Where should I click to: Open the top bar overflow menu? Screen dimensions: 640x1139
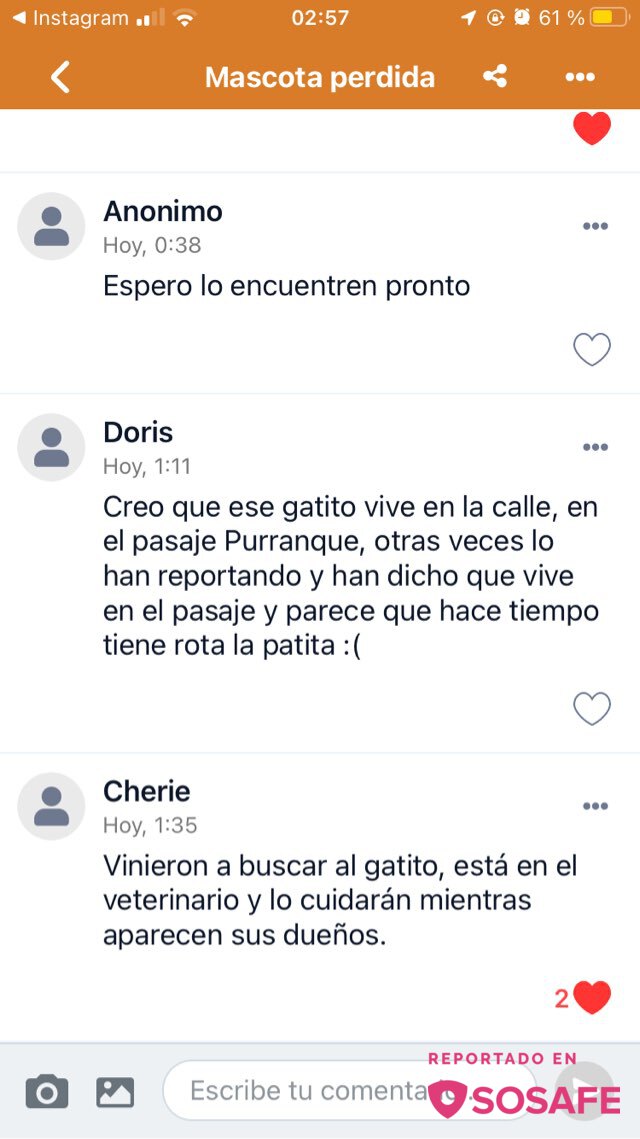[580, 77]
